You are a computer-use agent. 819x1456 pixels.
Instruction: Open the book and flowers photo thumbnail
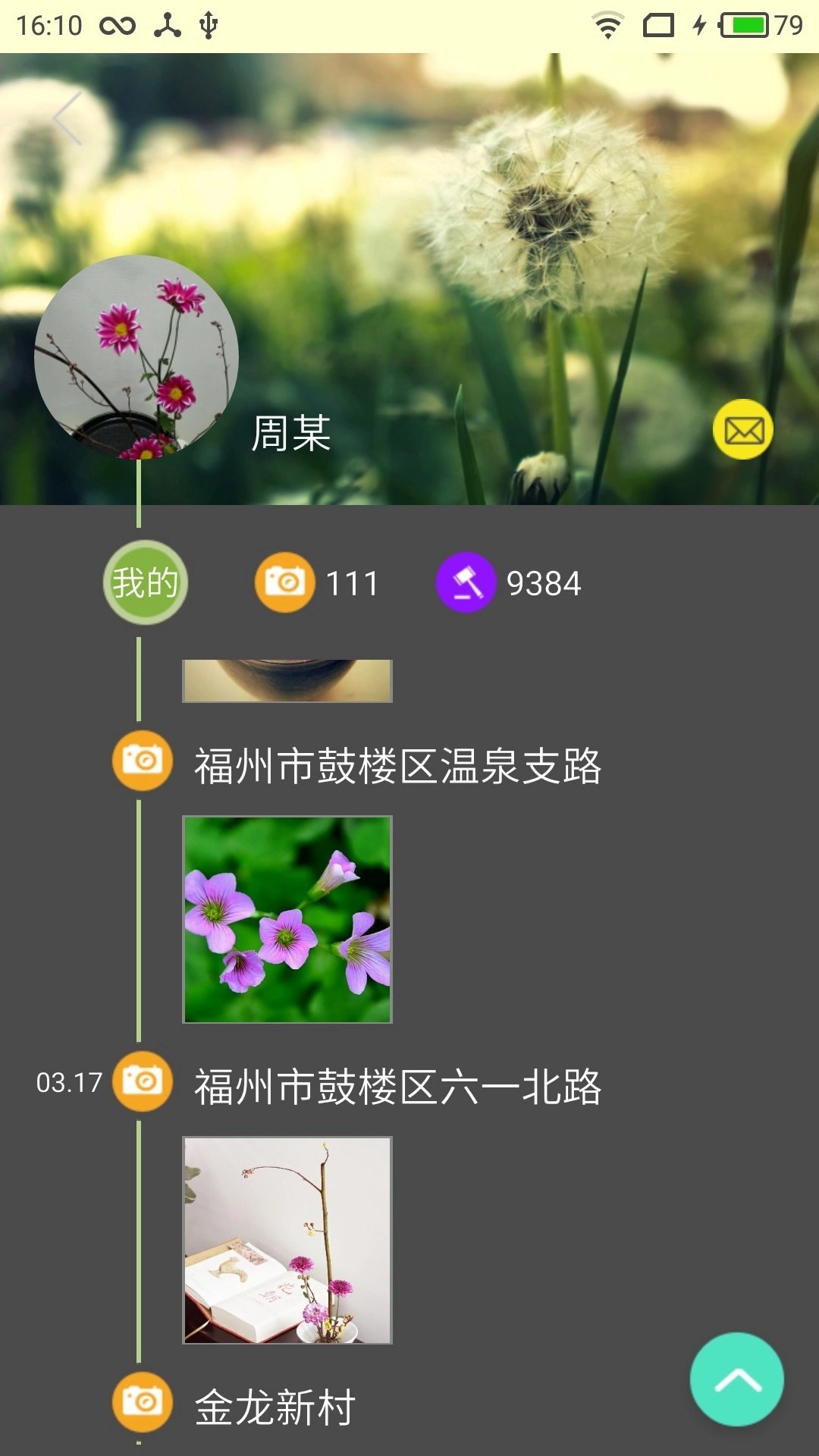point(287,1239)
